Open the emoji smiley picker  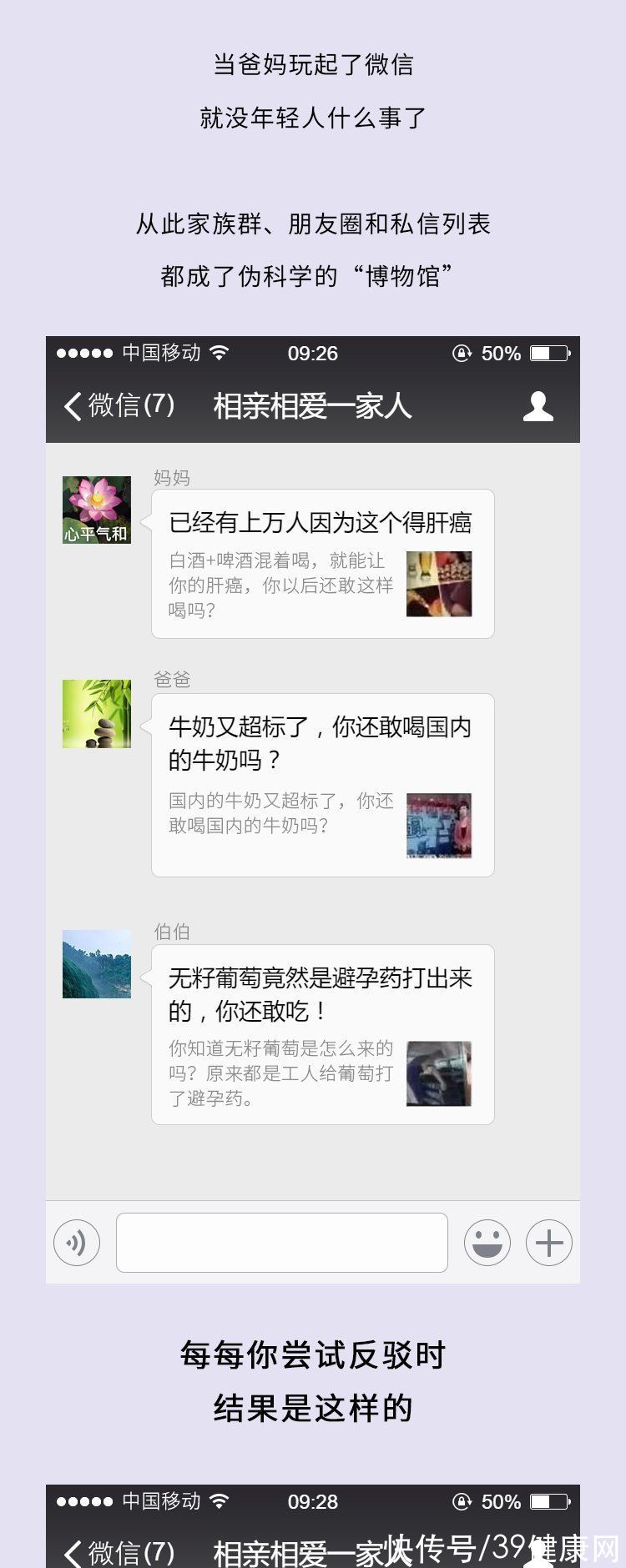pyautogui.click(x=487, y=1243)
